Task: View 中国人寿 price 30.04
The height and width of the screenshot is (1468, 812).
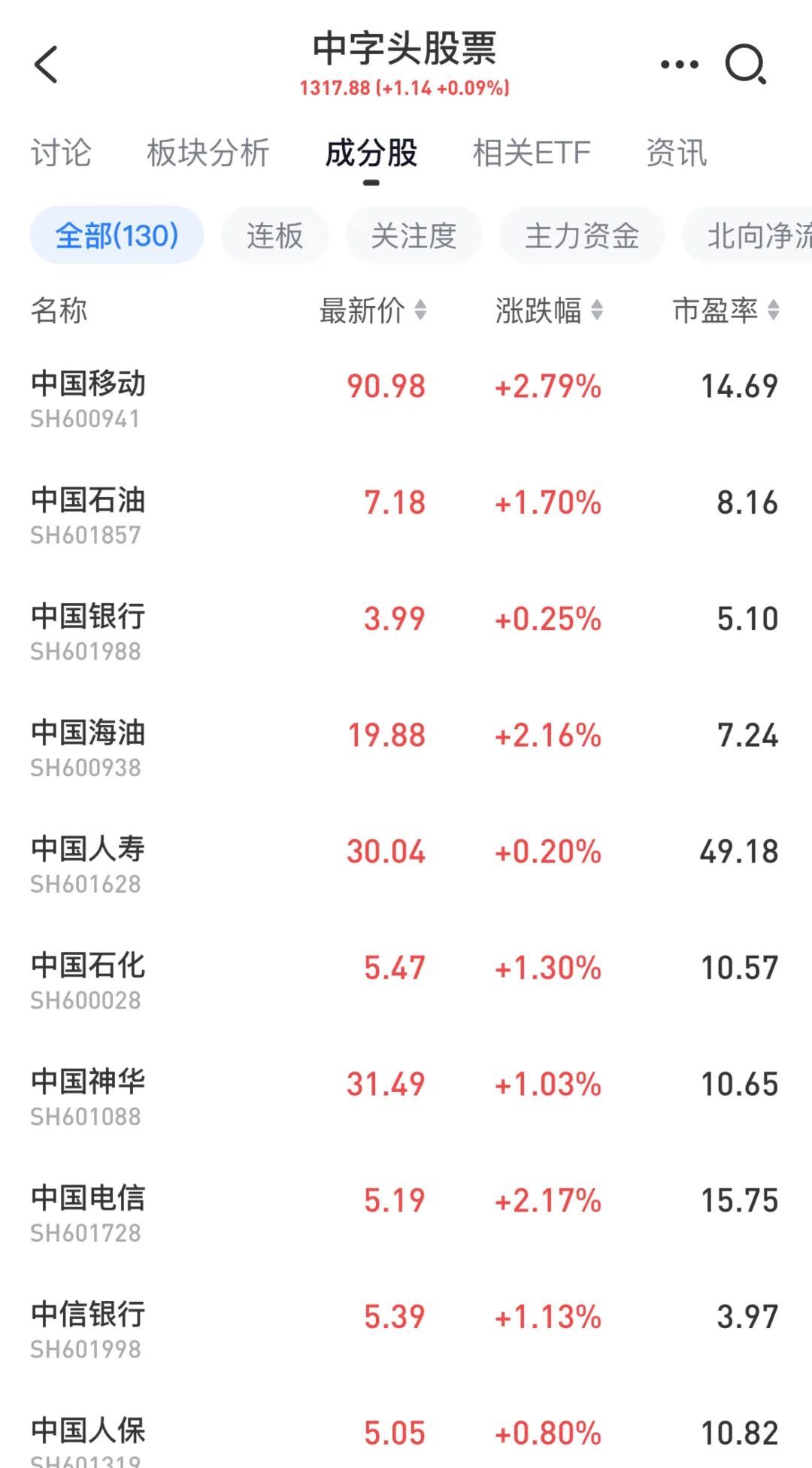Action: (386, 851)
